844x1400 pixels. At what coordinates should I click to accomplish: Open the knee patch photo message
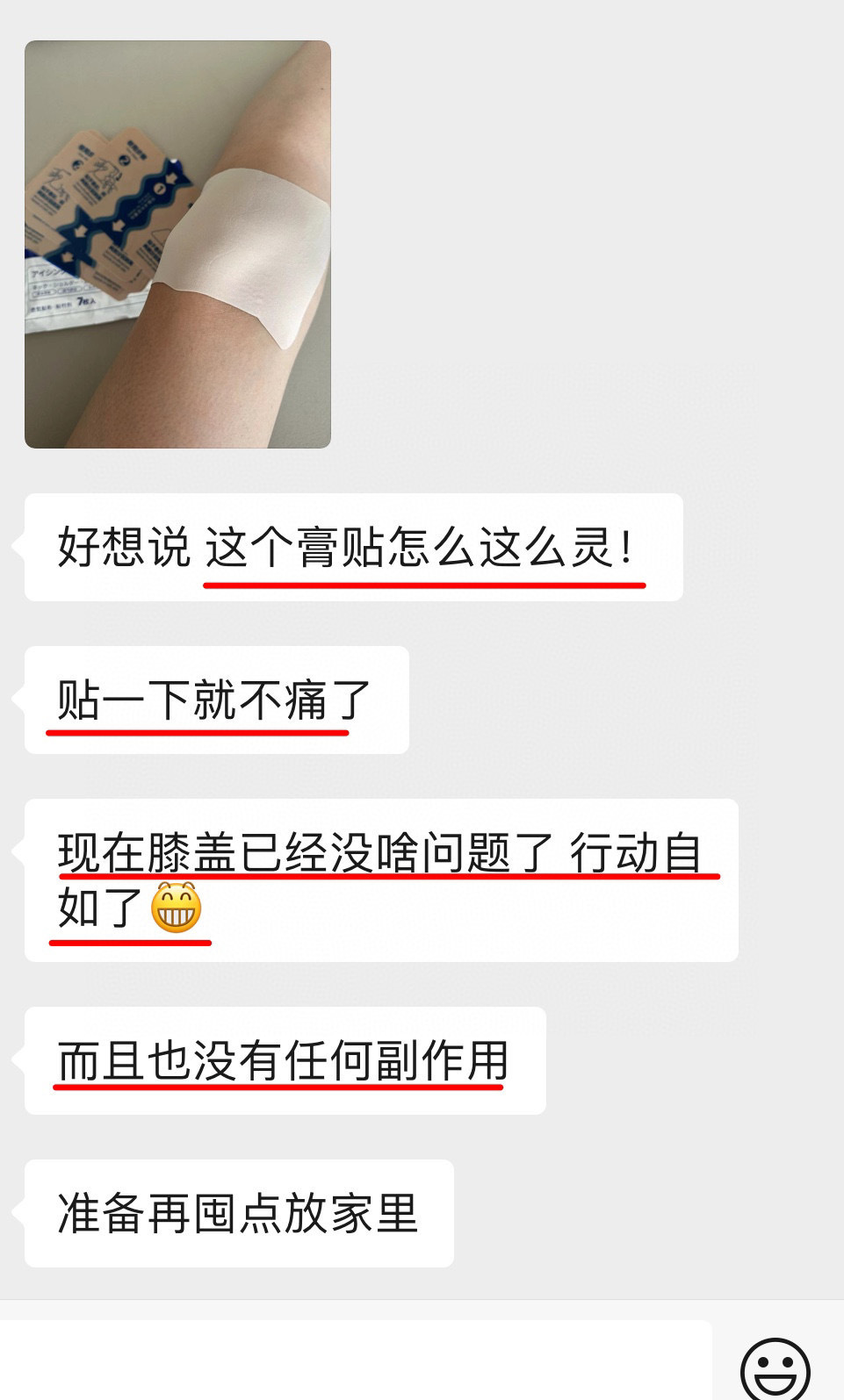[177, 244]
